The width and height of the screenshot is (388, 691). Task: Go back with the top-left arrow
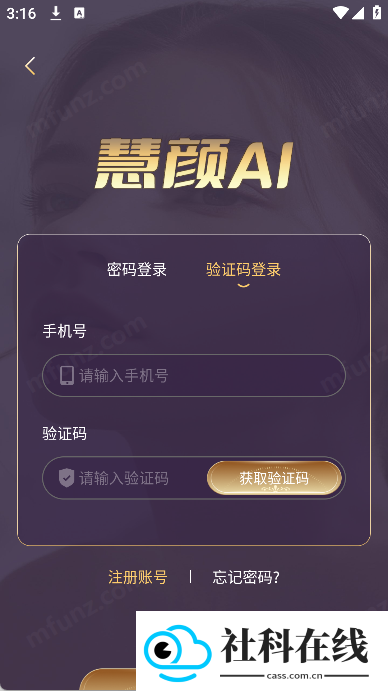click(30, 66)
